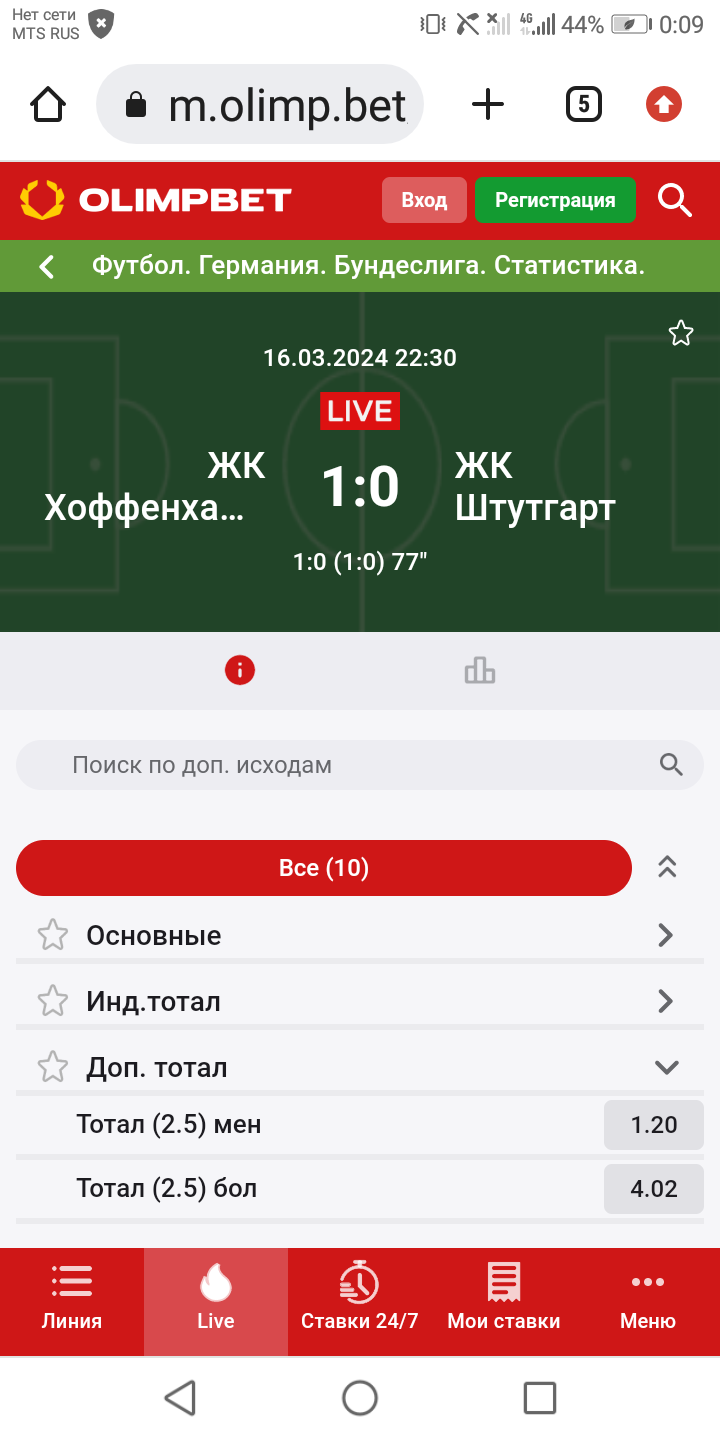Switch to the Линия bottom tab
The image size is (720, 1440).
[72, 1301]
